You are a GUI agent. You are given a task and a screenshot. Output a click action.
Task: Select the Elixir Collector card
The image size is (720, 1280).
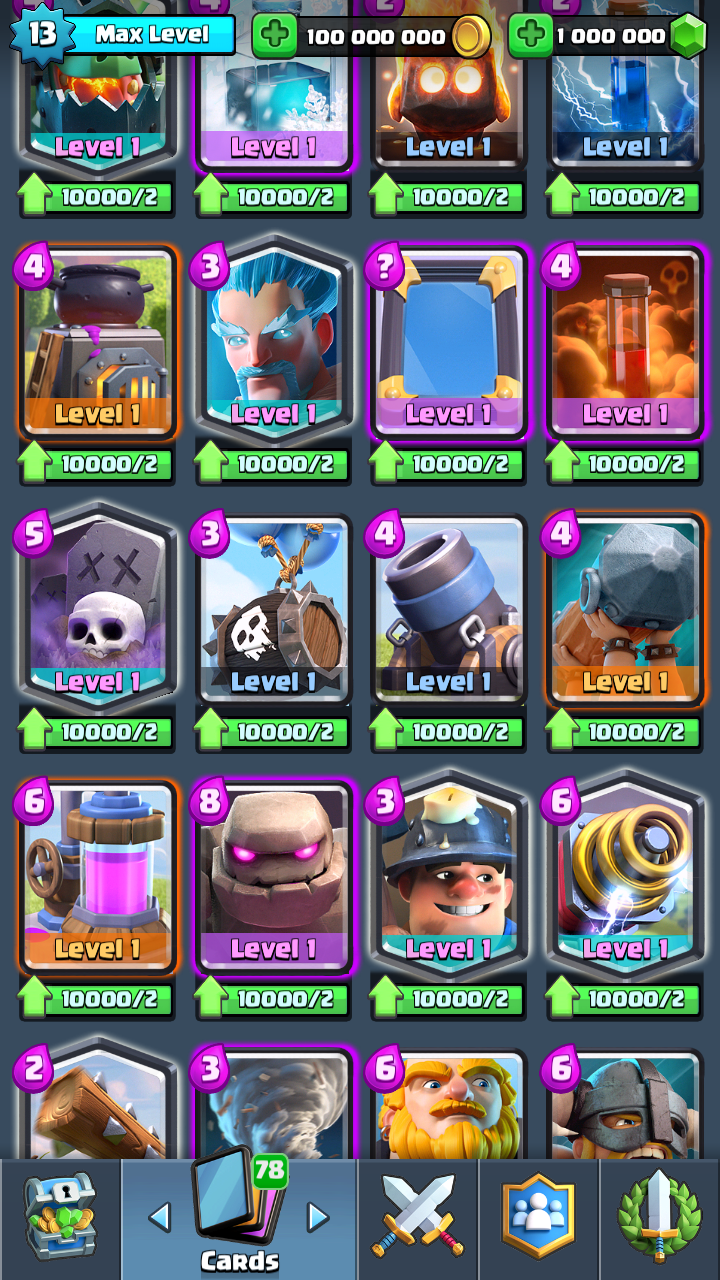97,875
